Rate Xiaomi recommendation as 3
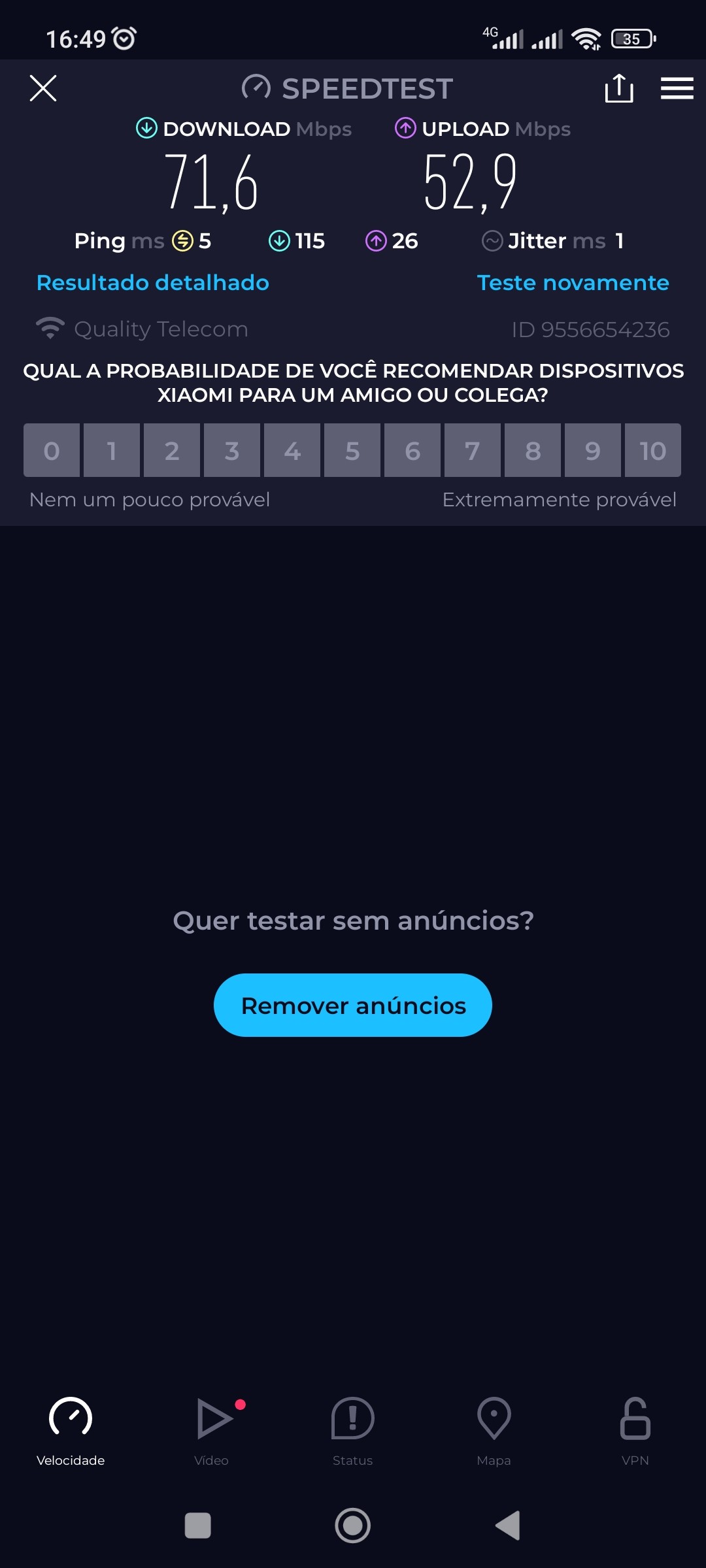The height and width of the screenshot is (1568, 706). (x=232, y=450)
